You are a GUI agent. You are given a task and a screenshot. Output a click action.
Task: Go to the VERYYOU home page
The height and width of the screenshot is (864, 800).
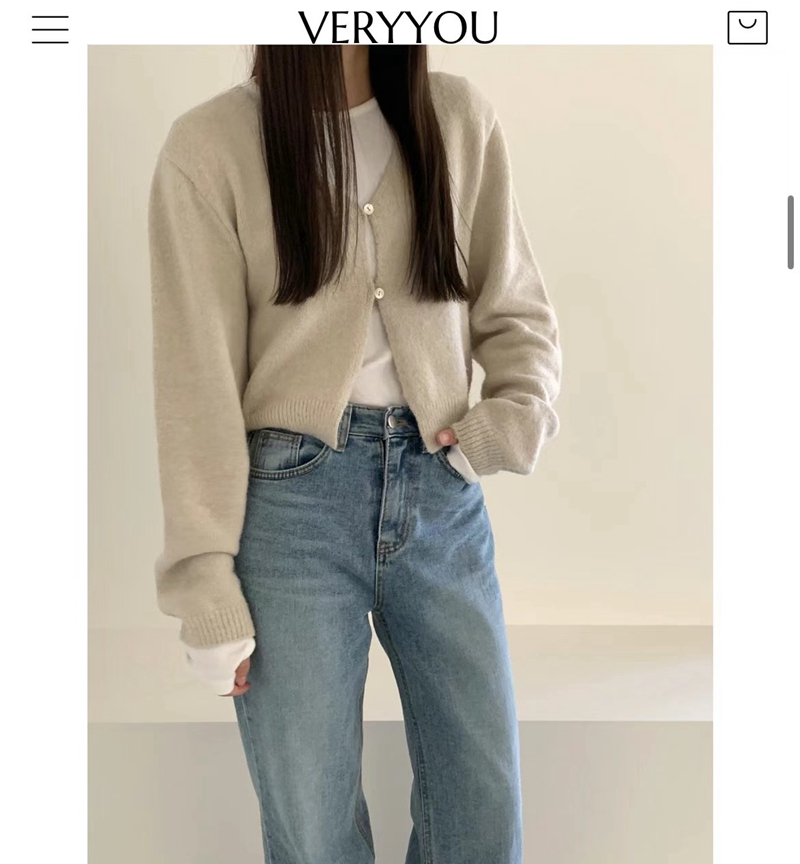click(398, 28)
